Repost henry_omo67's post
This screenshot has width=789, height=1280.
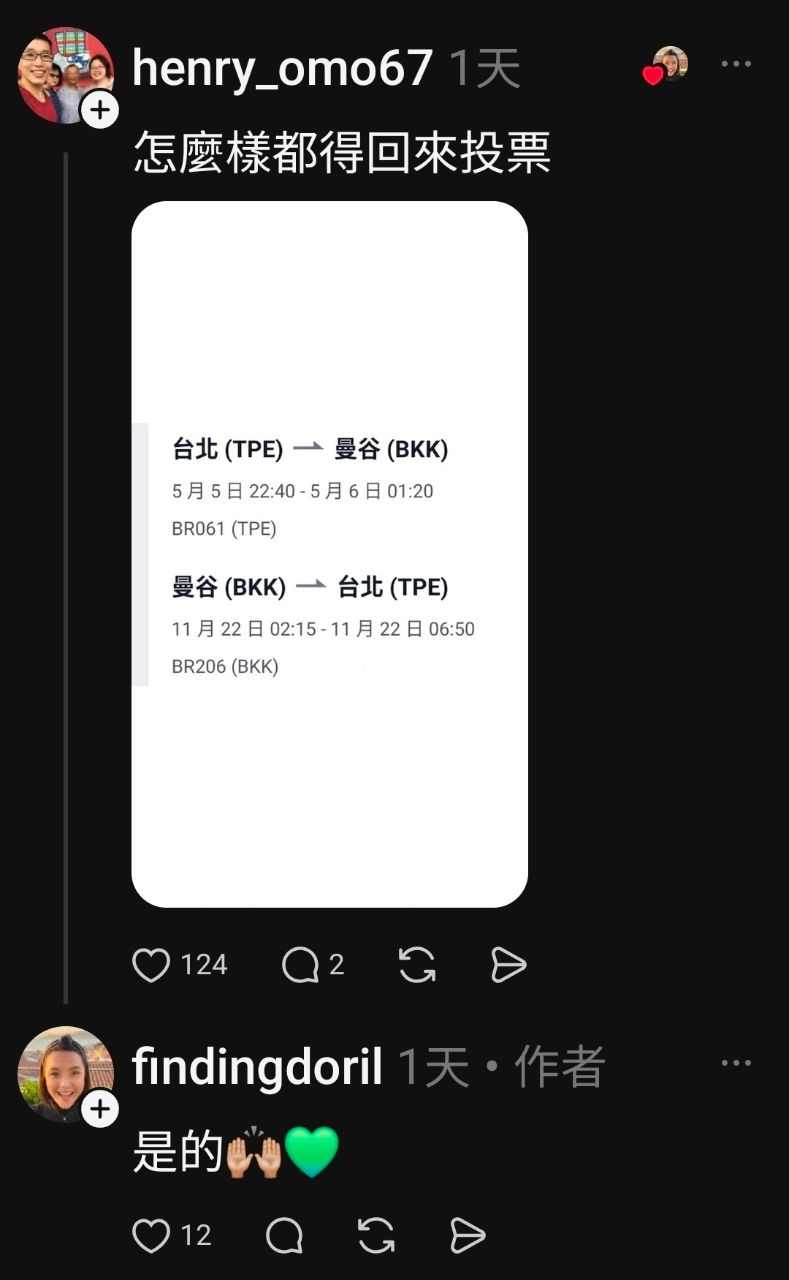pyautogui.click(x=417, y=965)
